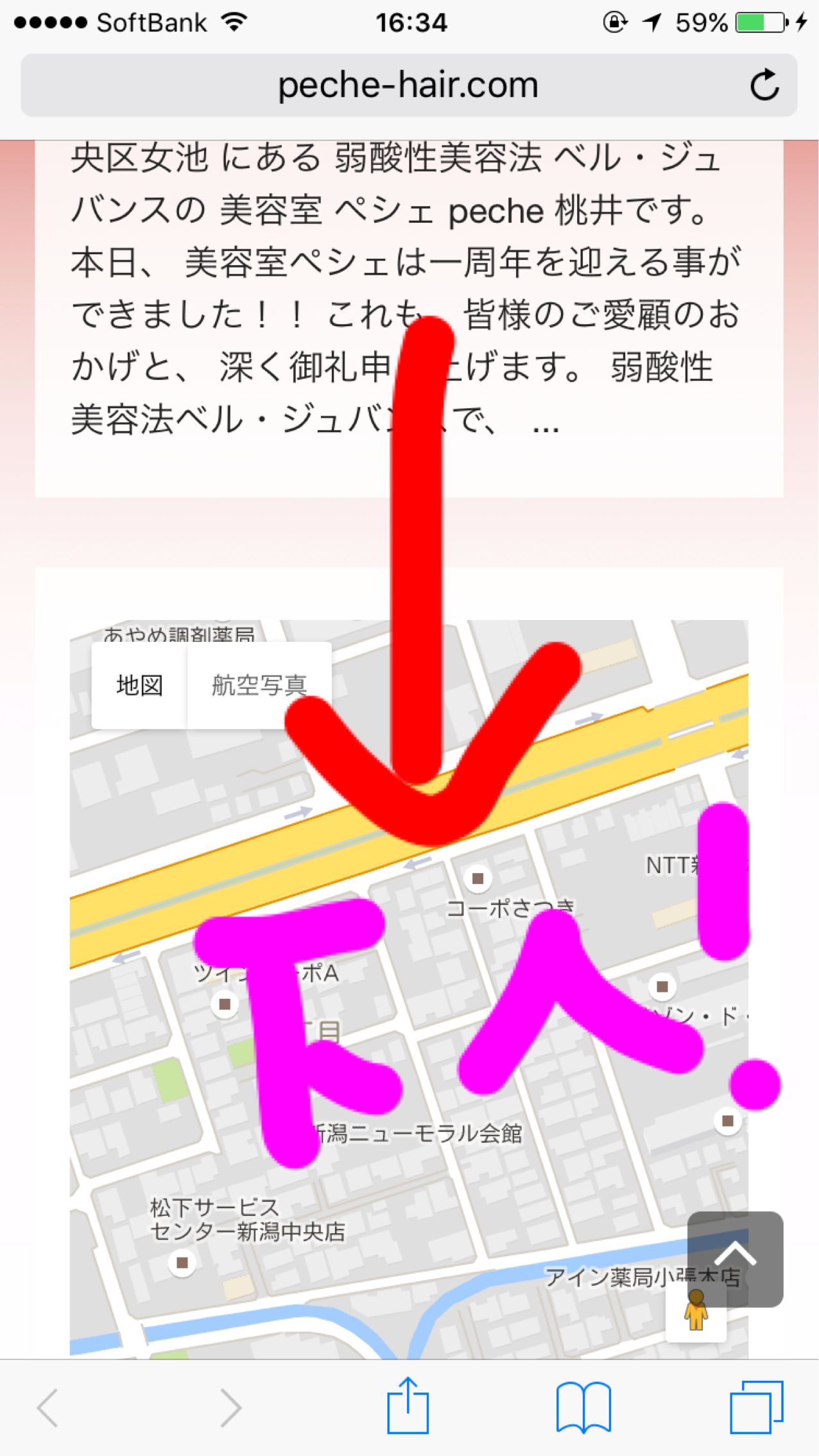Open Safari bookmarks
Image resolution: width=819 pixels, height=1456 pixels.
[583, 1407]
